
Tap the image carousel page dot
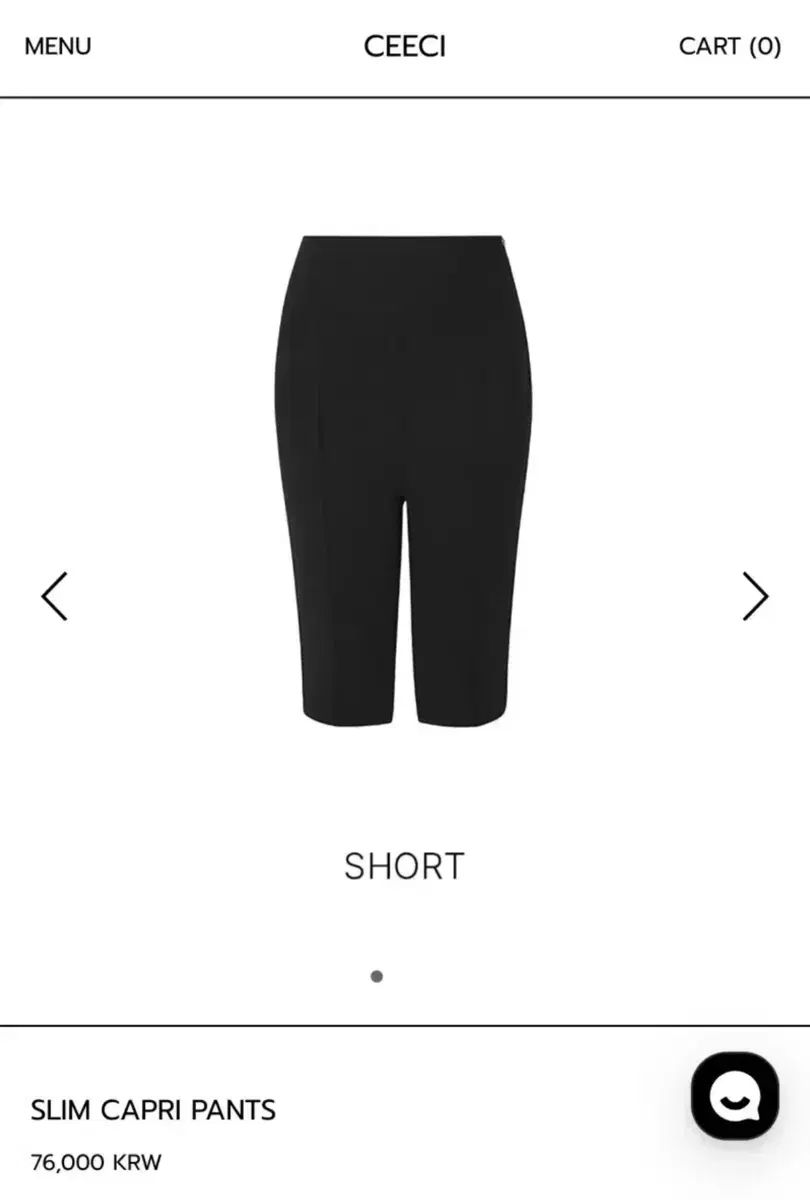point(376,976)
